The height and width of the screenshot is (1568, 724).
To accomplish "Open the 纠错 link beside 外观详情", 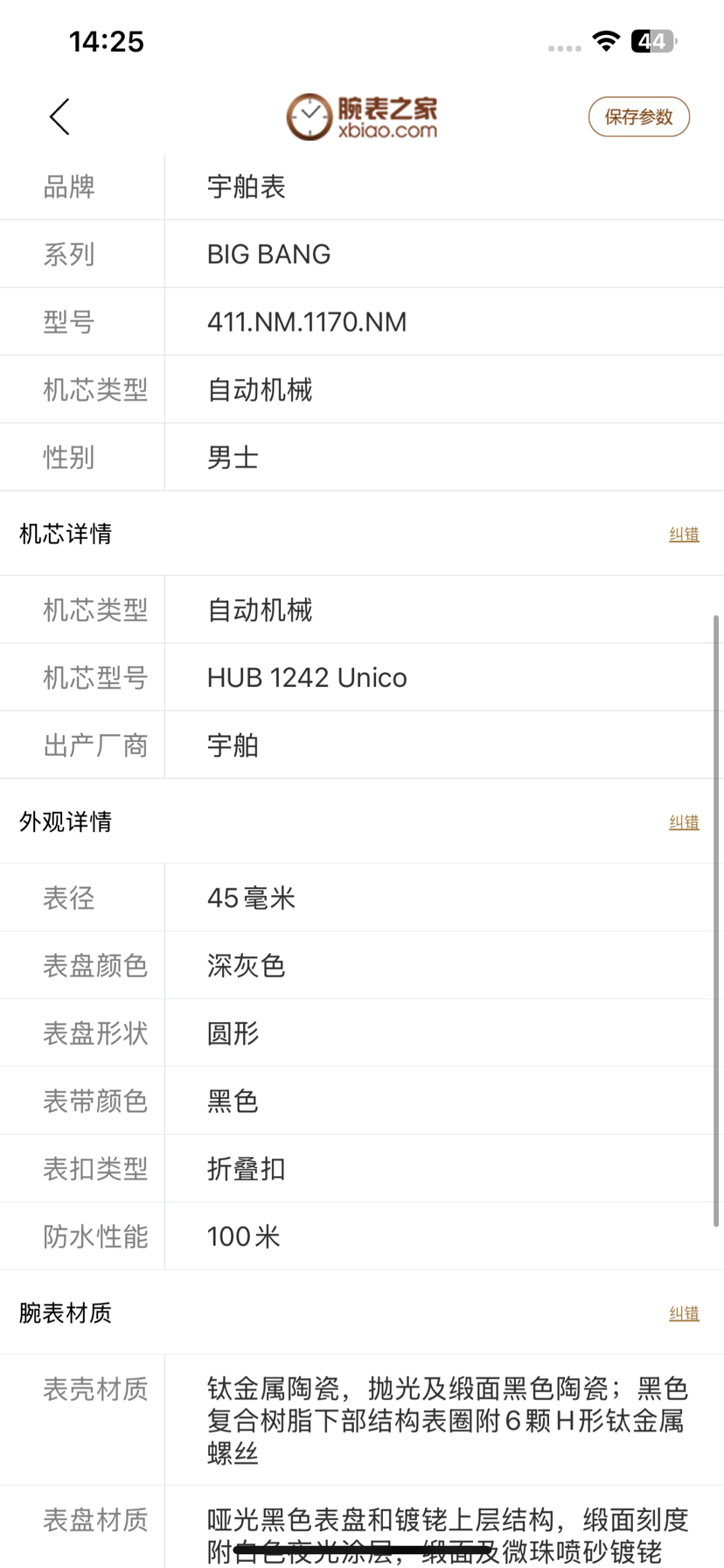I will pos(684,822).
